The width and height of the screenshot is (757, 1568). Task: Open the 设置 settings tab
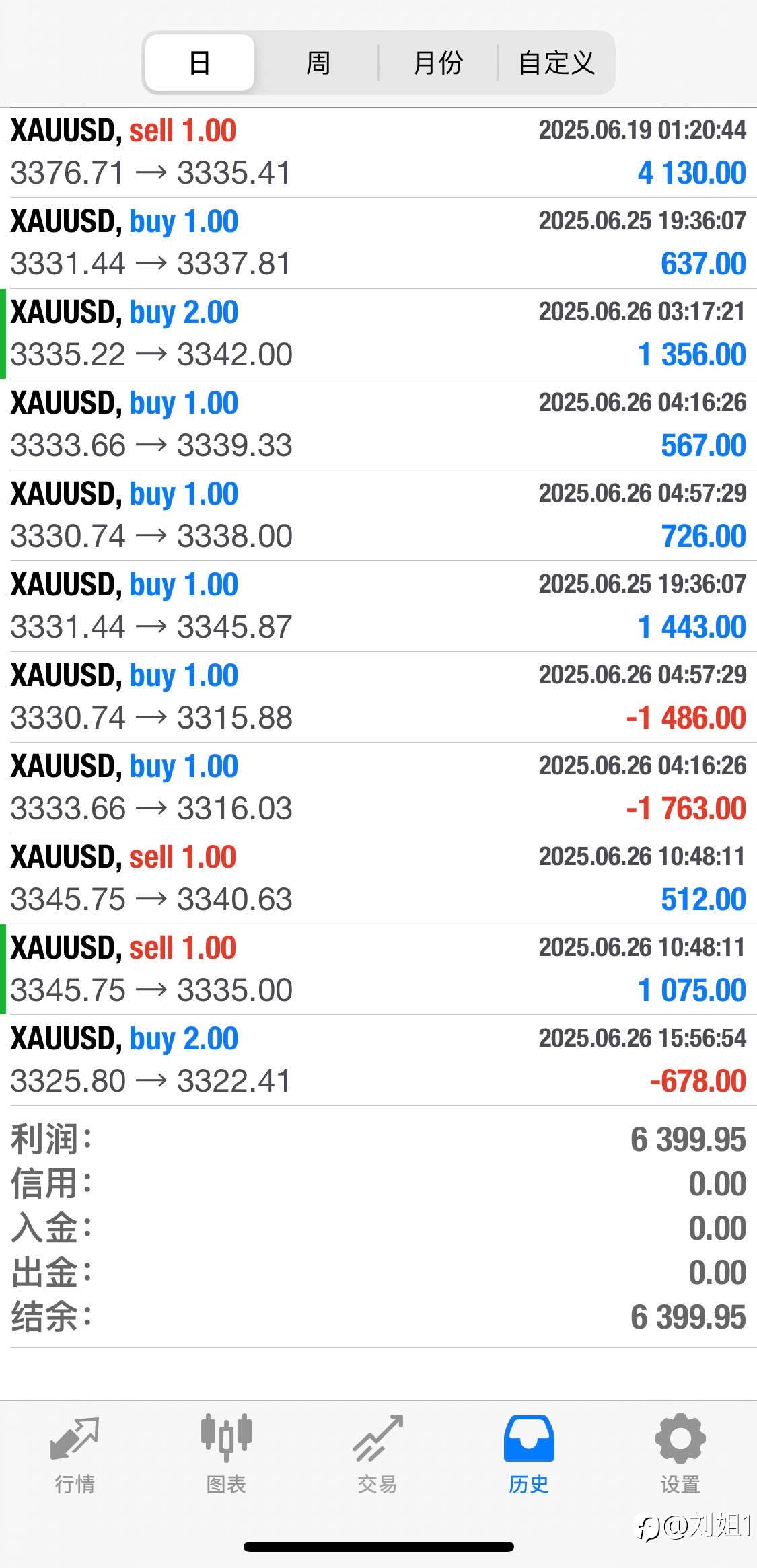(x=680, y=1455)
